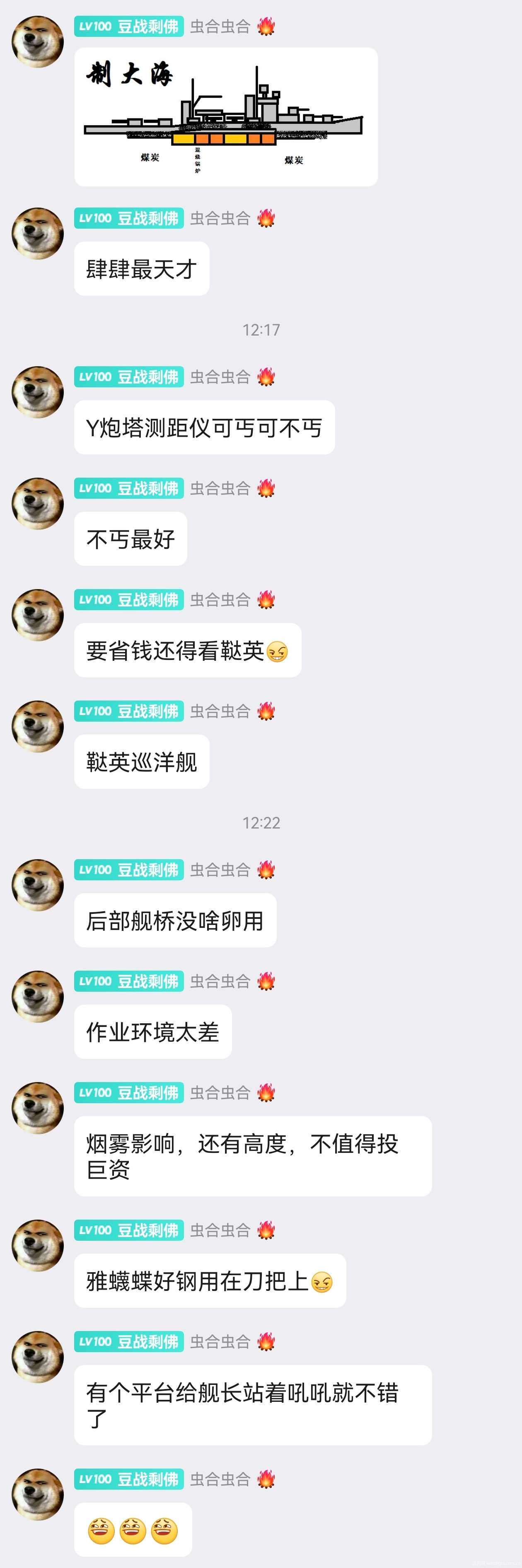Open sender's avatar next to '肆肆最天才'
This screenshot has height=1568, width=522.
pyautogui.click(x=38, y=233)
